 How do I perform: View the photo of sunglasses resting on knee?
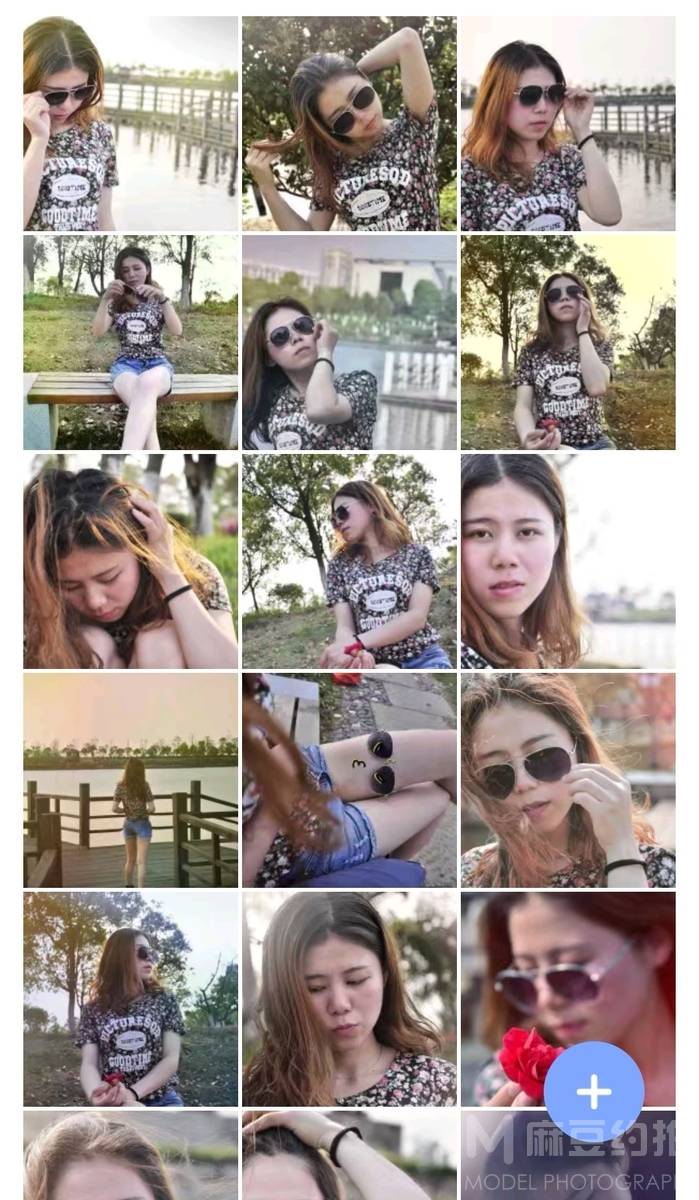pyautogui.click(x=349, y=780)
